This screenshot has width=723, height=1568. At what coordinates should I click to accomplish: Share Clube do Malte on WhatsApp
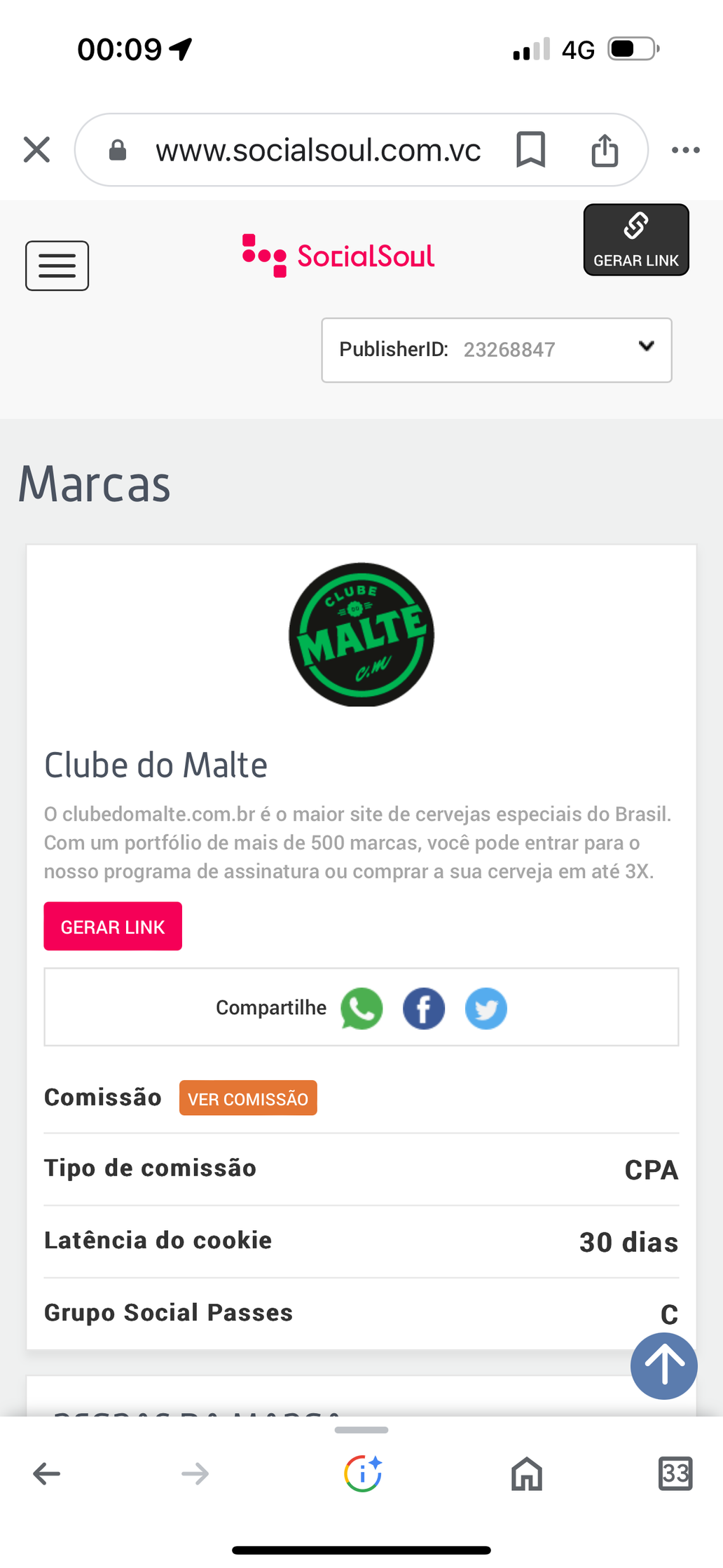[x=361, y=1008]
